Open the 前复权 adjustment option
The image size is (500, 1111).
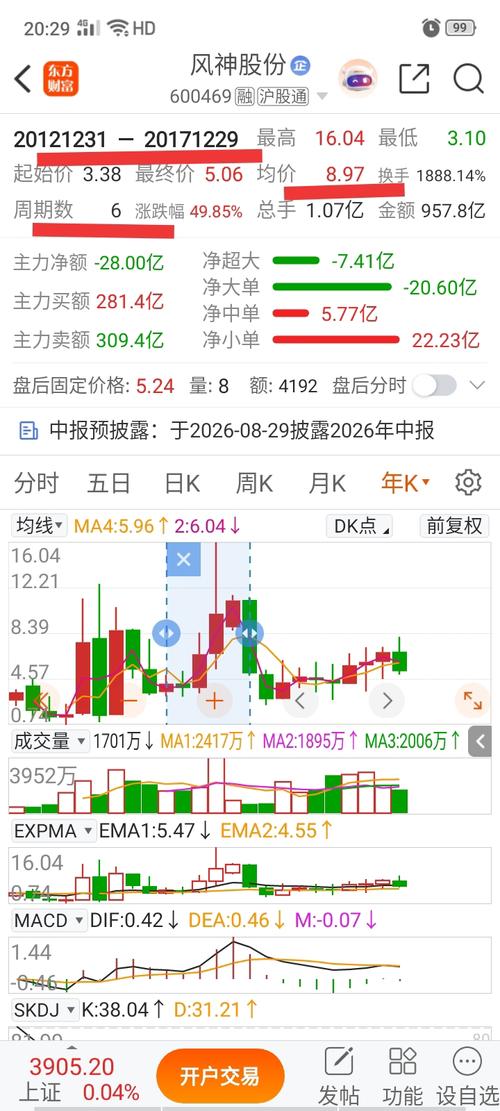coord(454,526)
